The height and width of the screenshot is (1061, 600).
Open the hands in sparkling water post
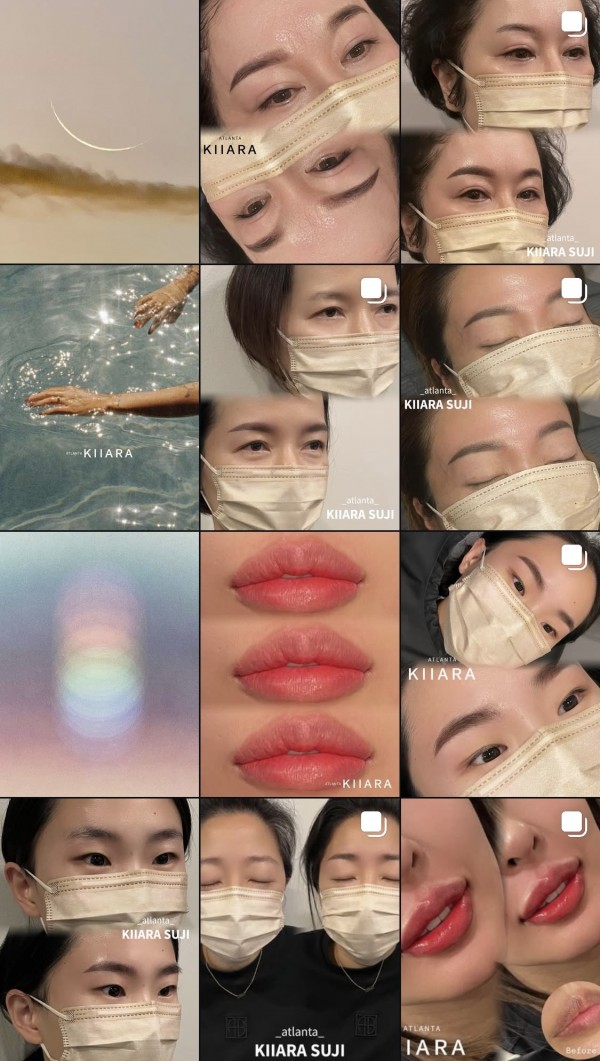click(x=99, y=397)
